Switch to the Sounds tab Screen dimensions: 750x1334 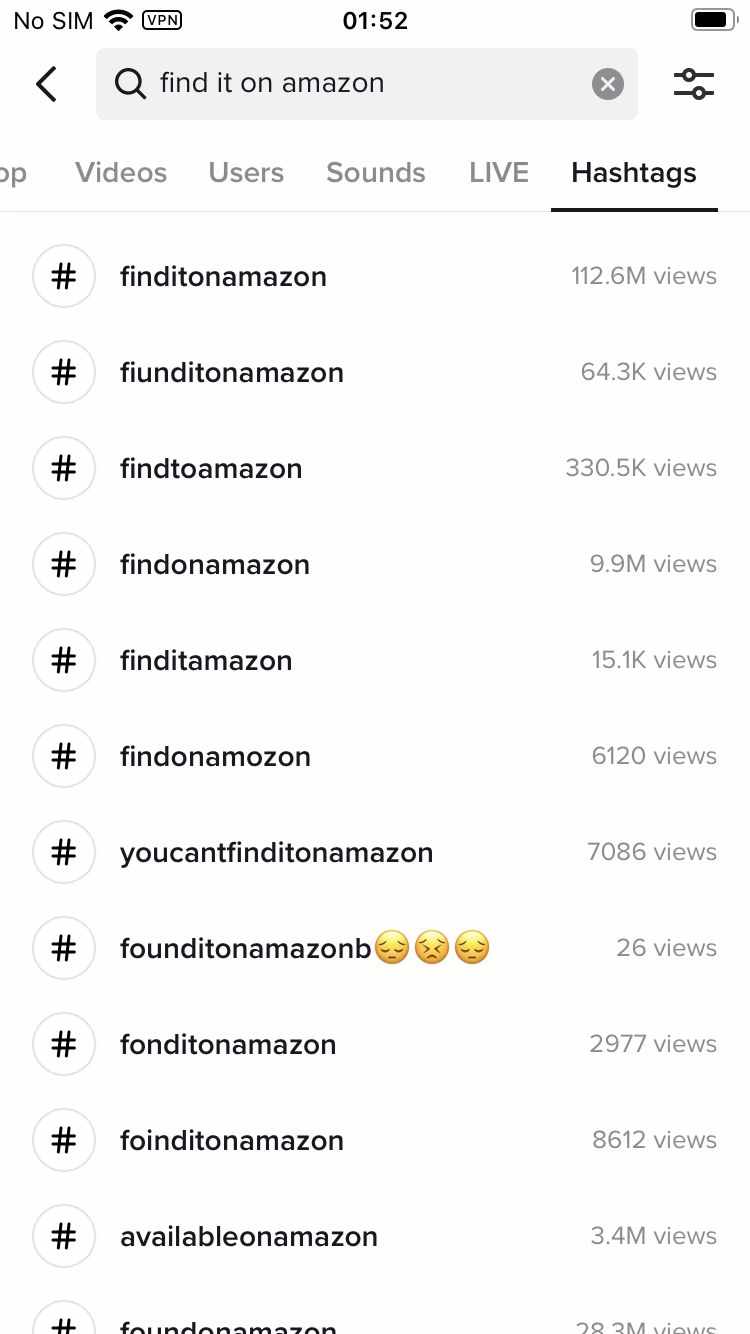[376, 173]
